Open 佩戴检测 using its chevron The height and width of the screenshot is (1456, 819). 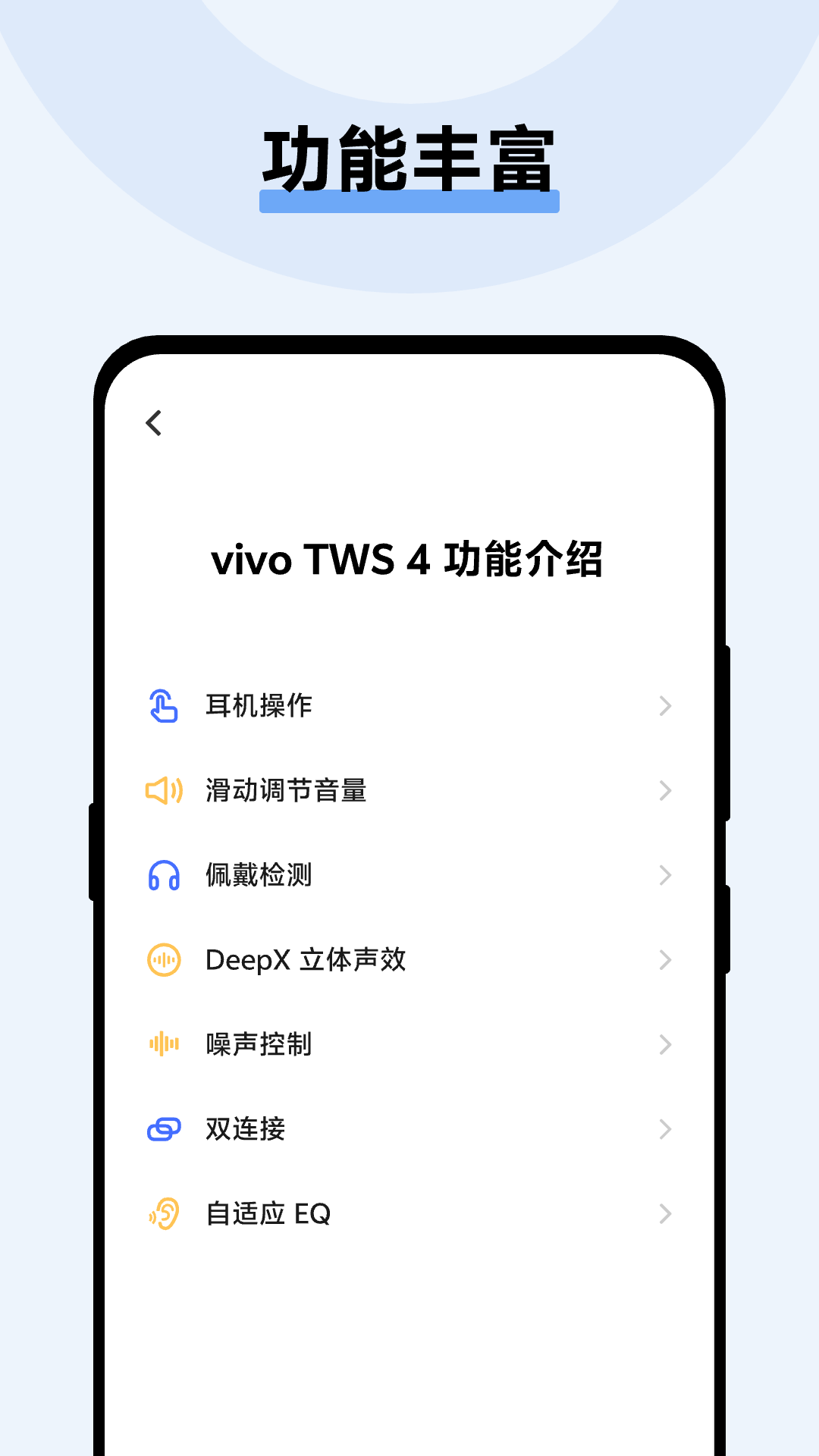point(665,875)
